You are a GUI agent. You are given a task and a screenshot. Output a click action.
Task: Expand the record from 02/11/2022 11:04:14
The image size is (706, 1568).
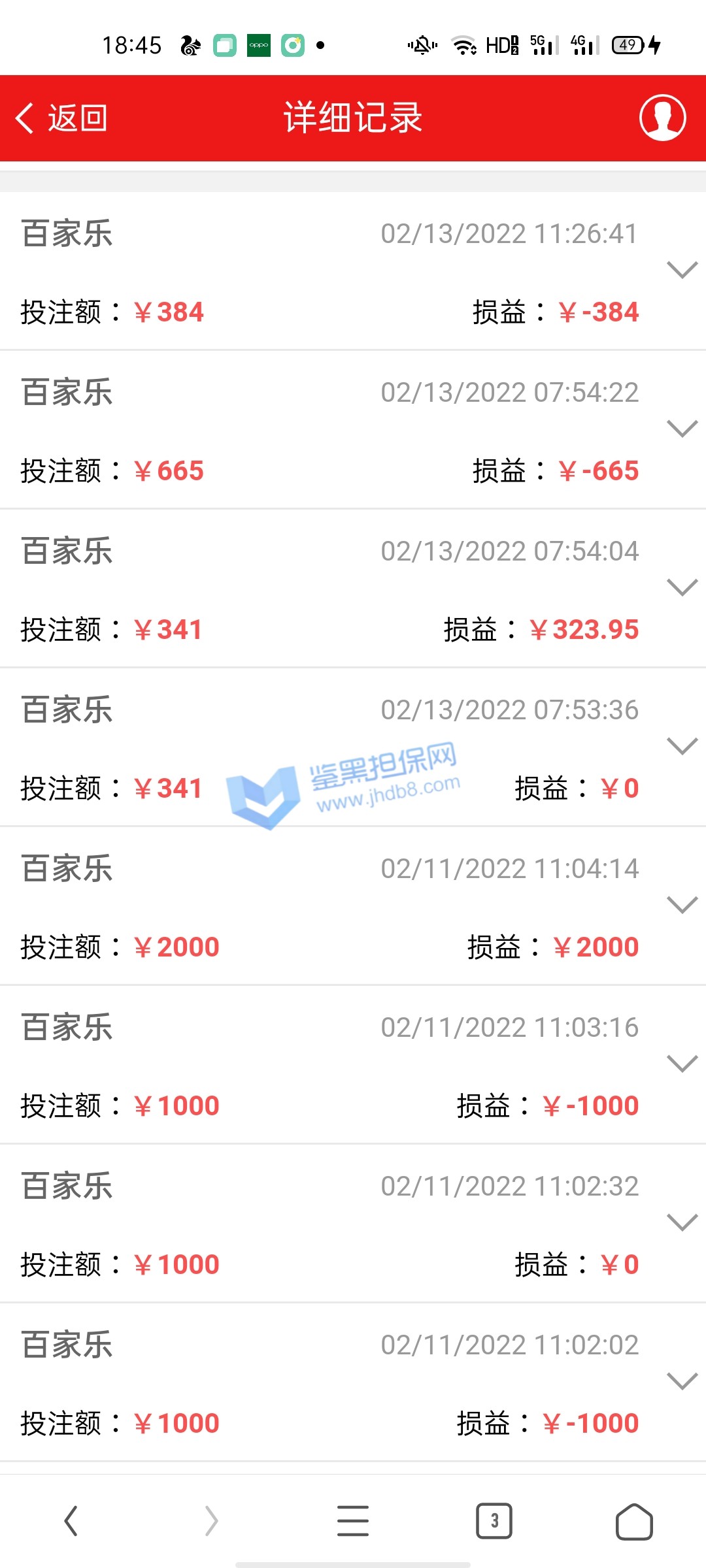[x=682, y=905]
